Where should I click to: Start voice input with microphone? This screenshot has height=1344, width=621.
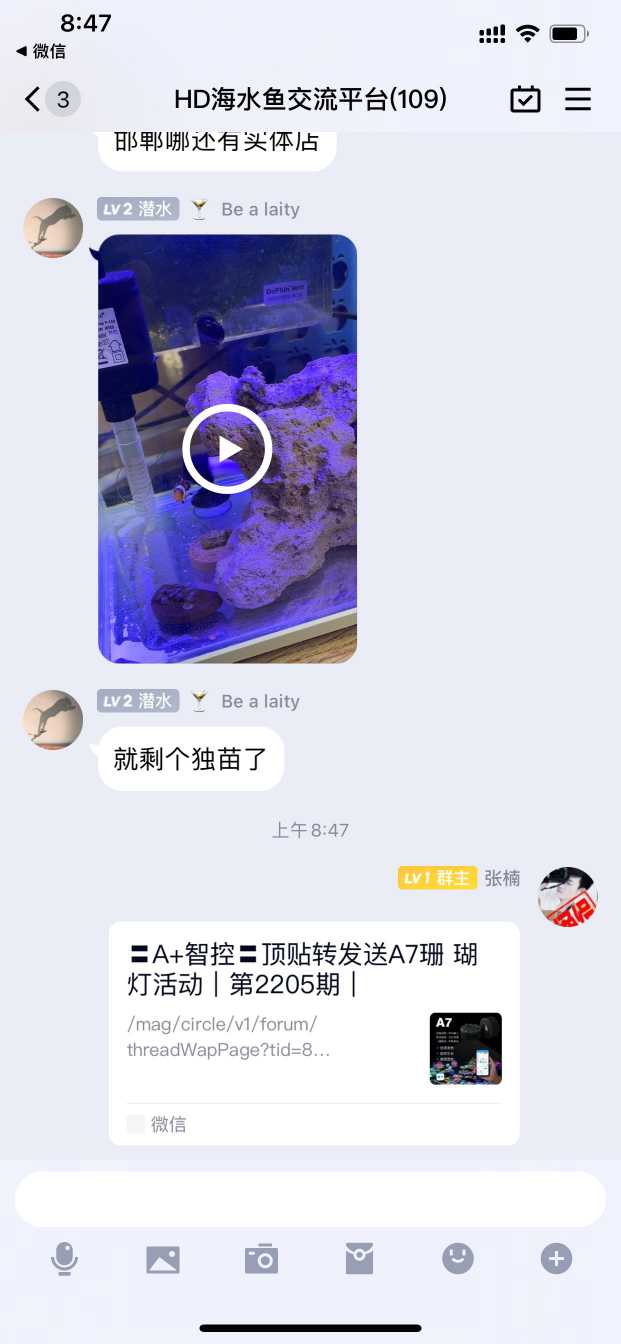pos(64,1258)
